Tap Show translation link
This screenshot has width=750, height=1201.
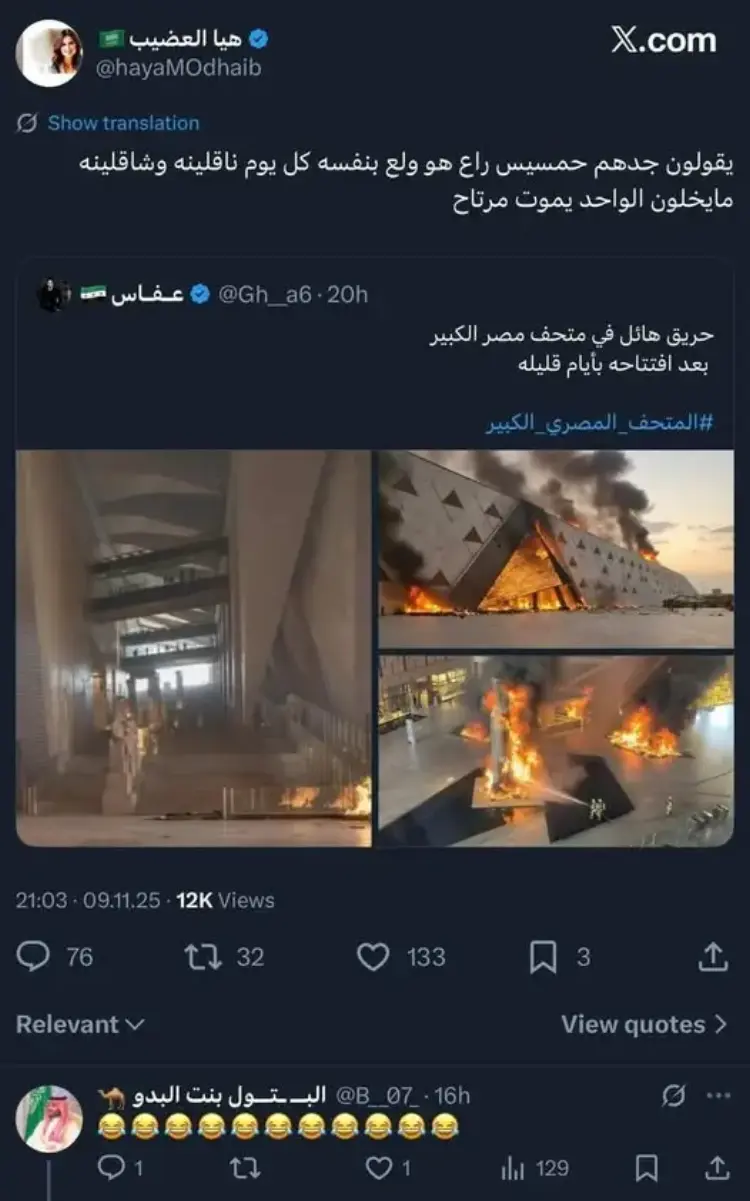(123, 123)
